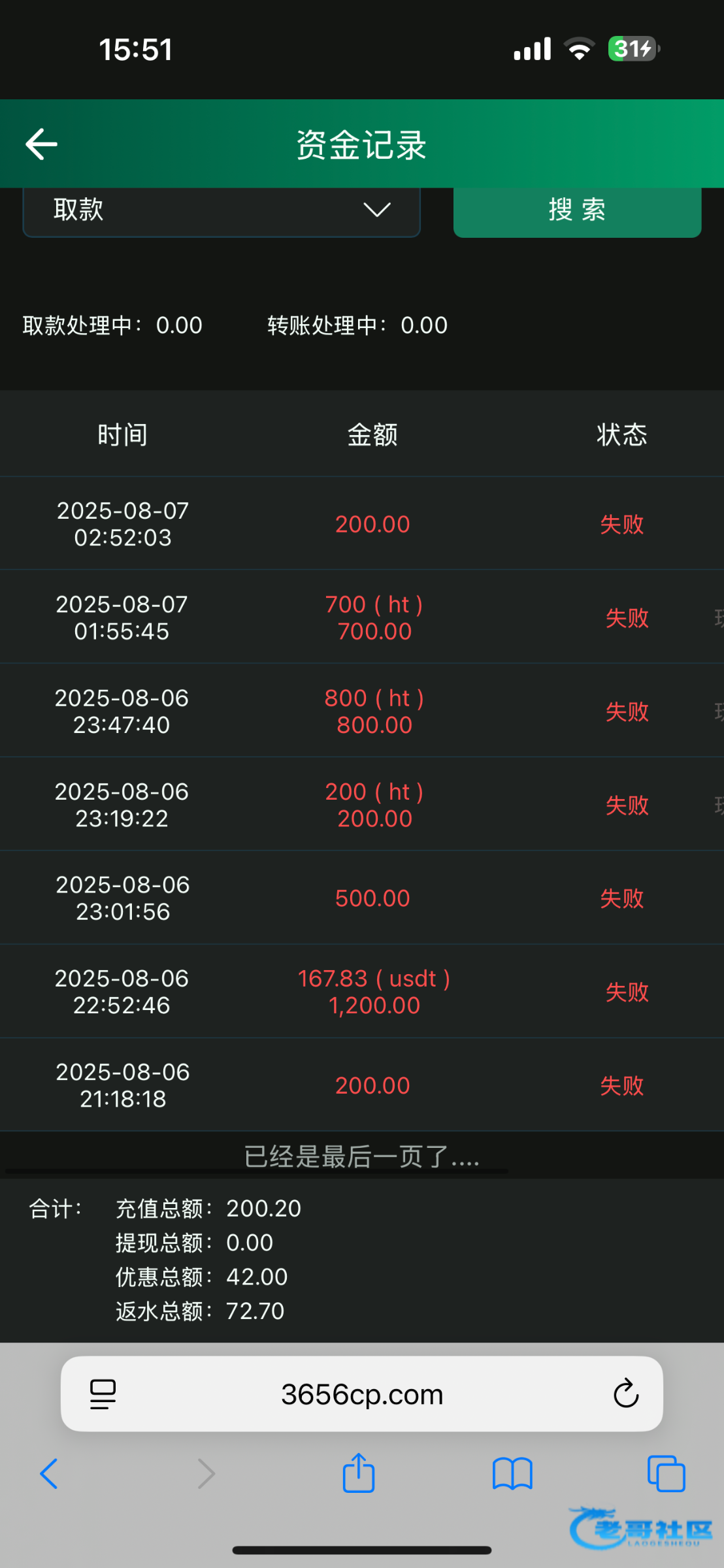Viewport: 724px width, 1568px height.
Task: Tap the 3656cp.com address bar
Action: (362, 1394)
